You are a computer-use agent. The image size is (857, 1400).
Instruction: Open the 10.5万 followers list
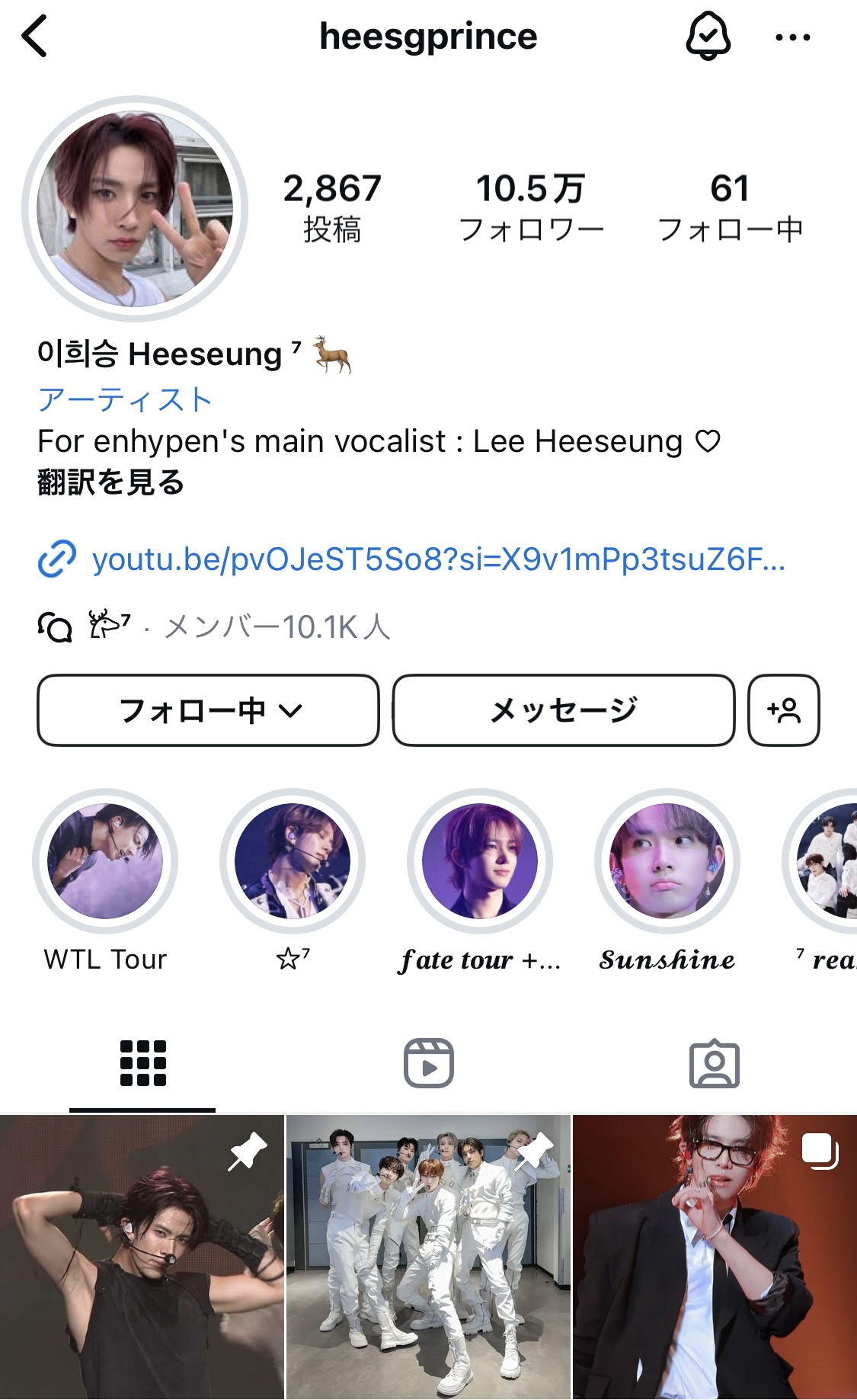pyautogui.click(x=531, y=207)
